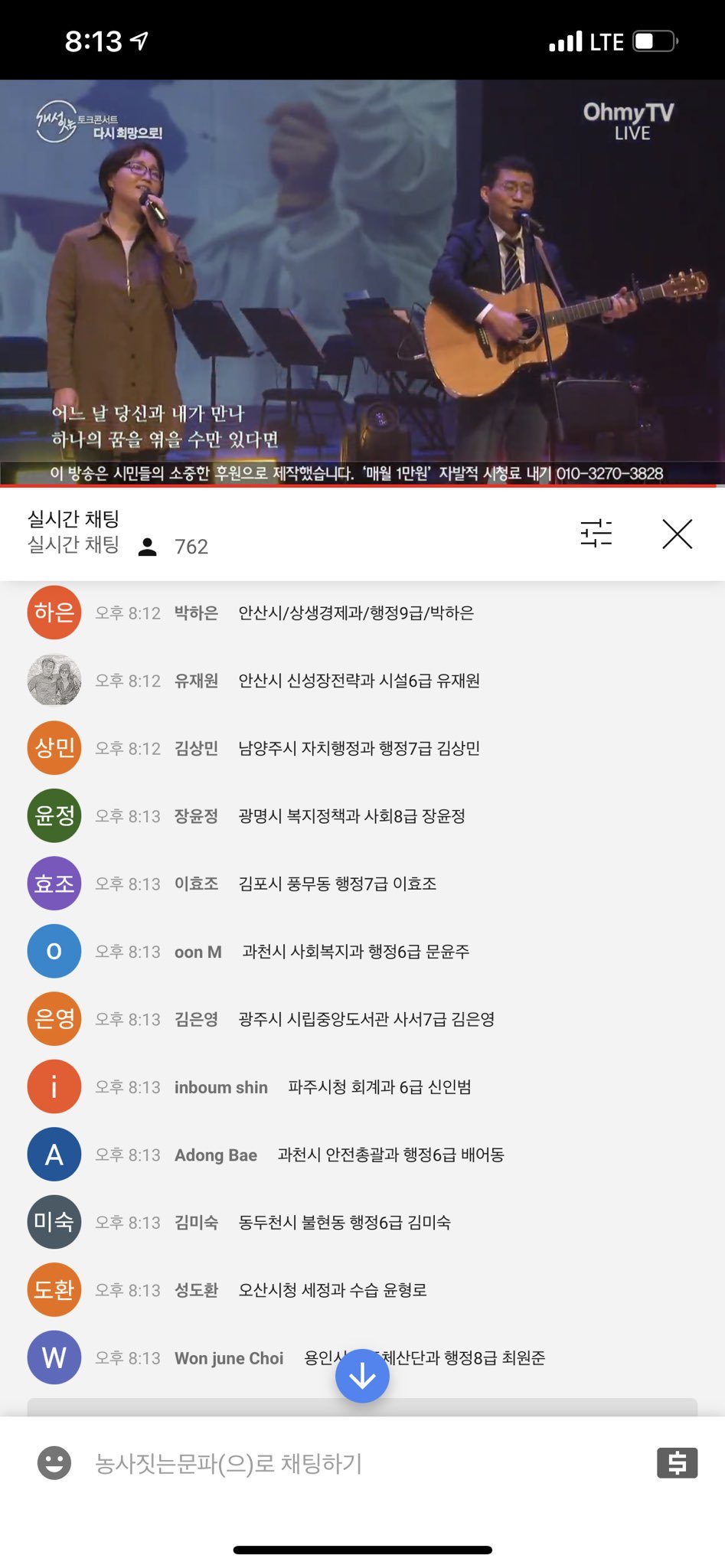The width and height of the screenshot is (725, 1568).
Task: Open the emoji picker in chat
Action: point(54,1463)
